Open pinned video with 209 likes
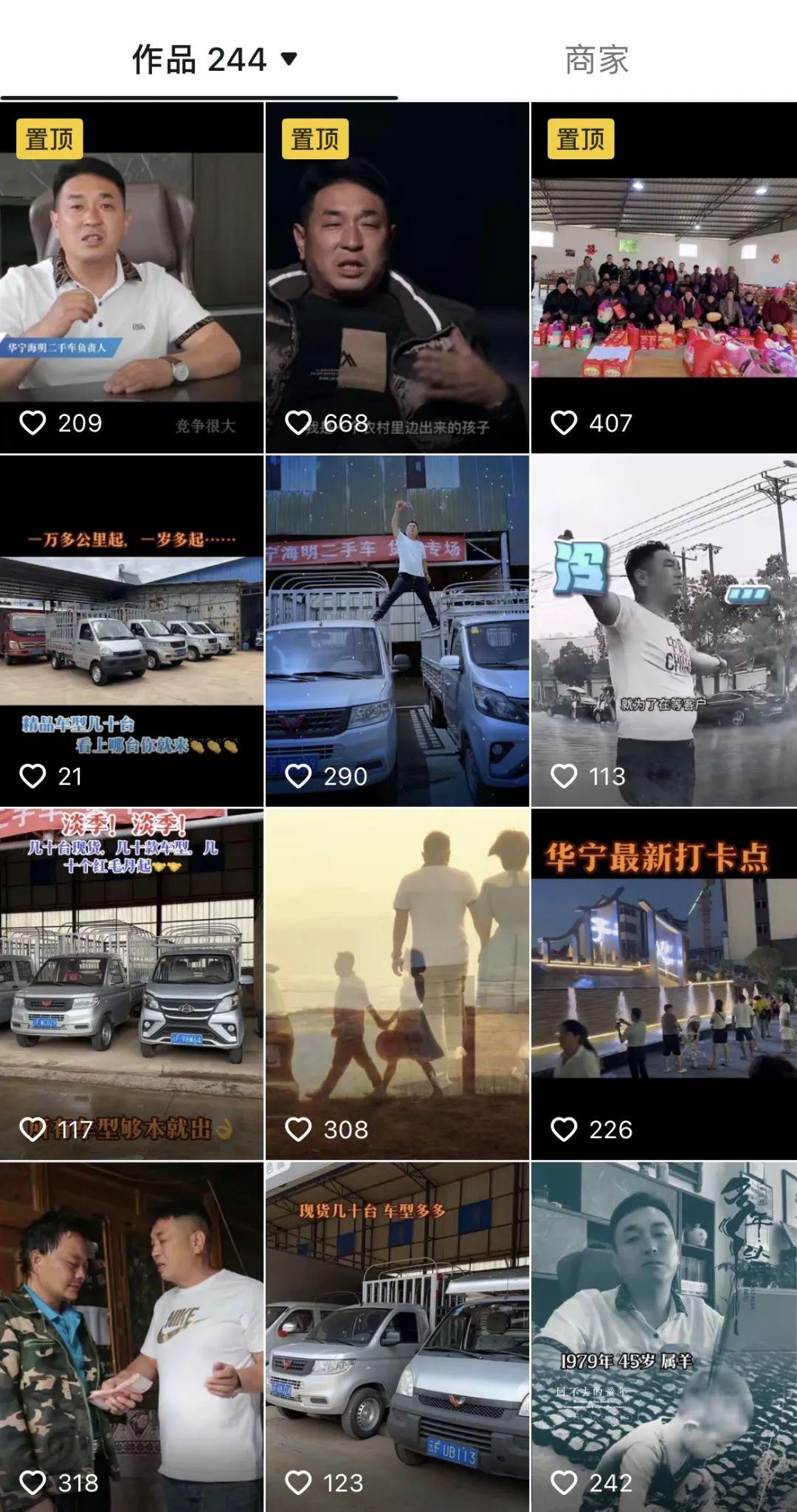 pyautogui.click(x=131, y=277)
